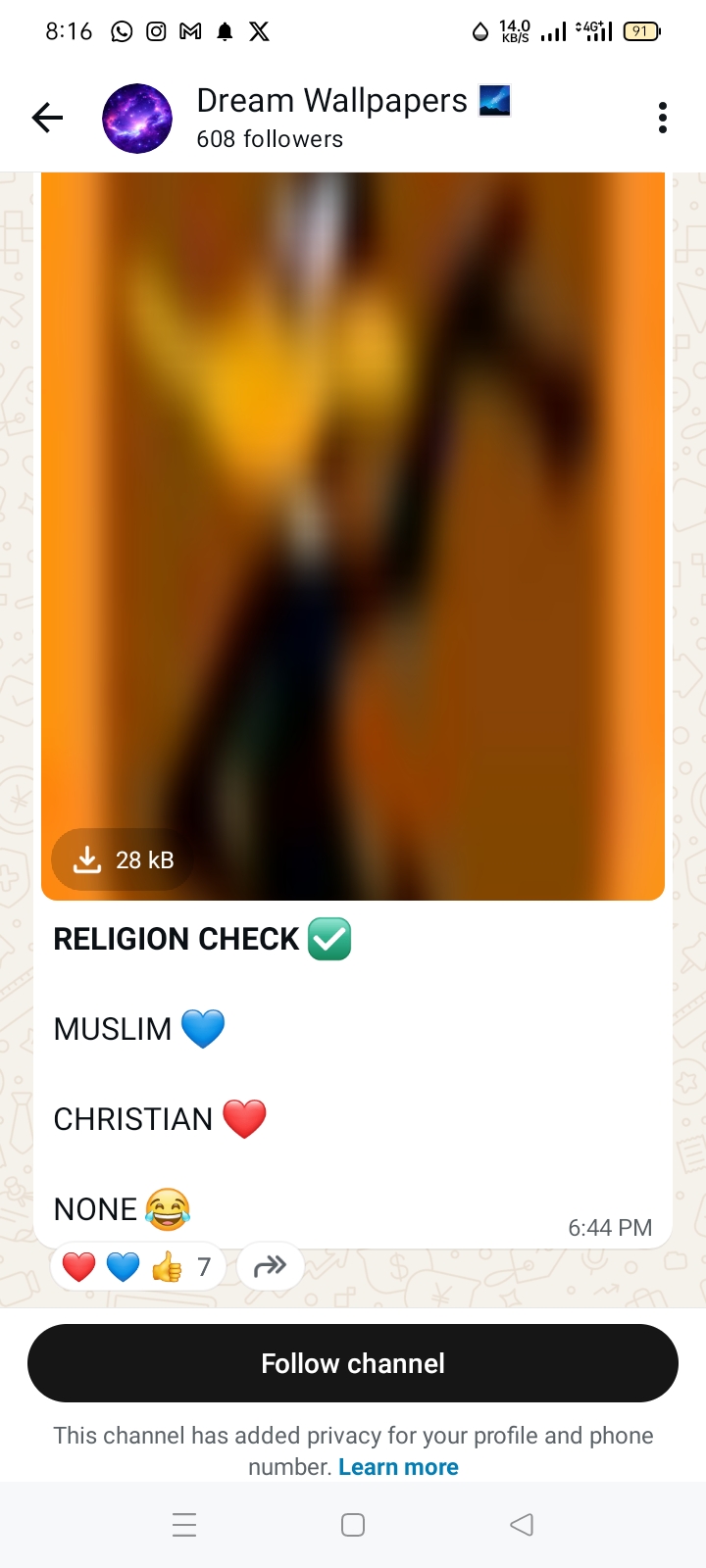The image size is (706, 1568).
Task: Go to the system home screen
Action: pos(353,1525)
